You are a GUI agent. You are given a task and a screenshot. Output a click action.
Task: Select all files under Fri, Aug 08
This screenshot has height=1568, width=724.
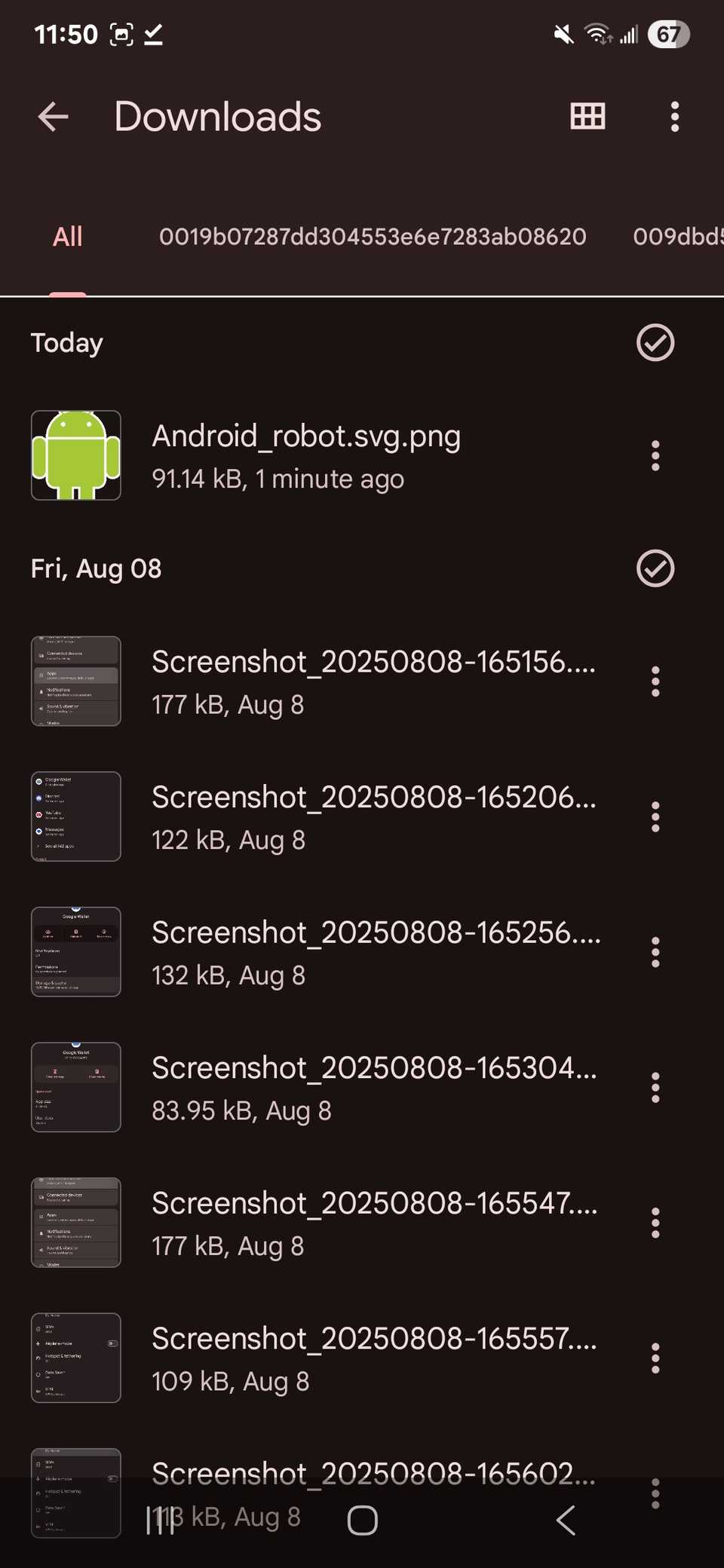655,568
